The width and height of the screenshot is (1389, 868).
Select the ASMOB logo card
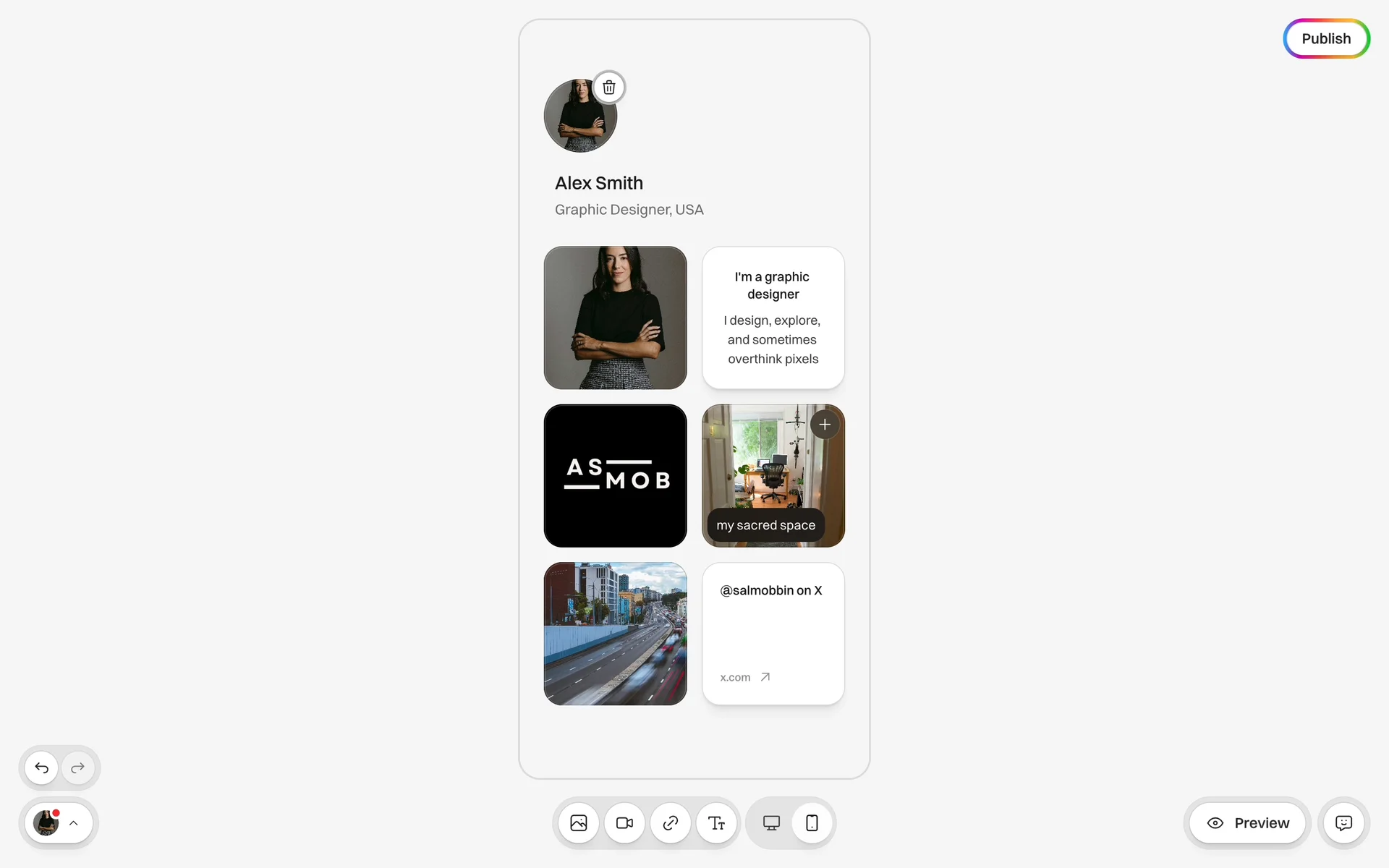click(615, 475)
